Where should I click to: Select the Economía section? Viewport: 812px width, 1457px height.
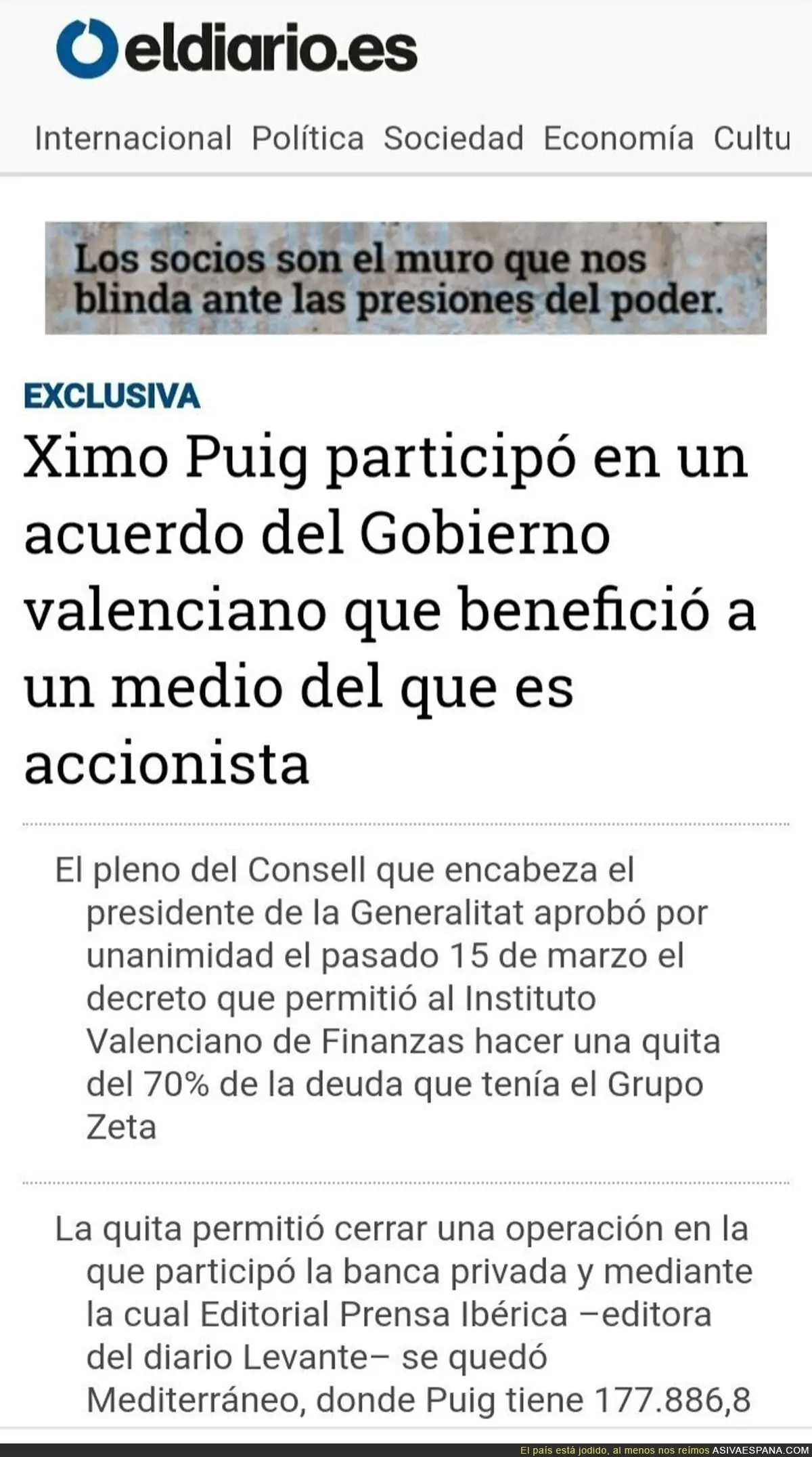(618, 139)
